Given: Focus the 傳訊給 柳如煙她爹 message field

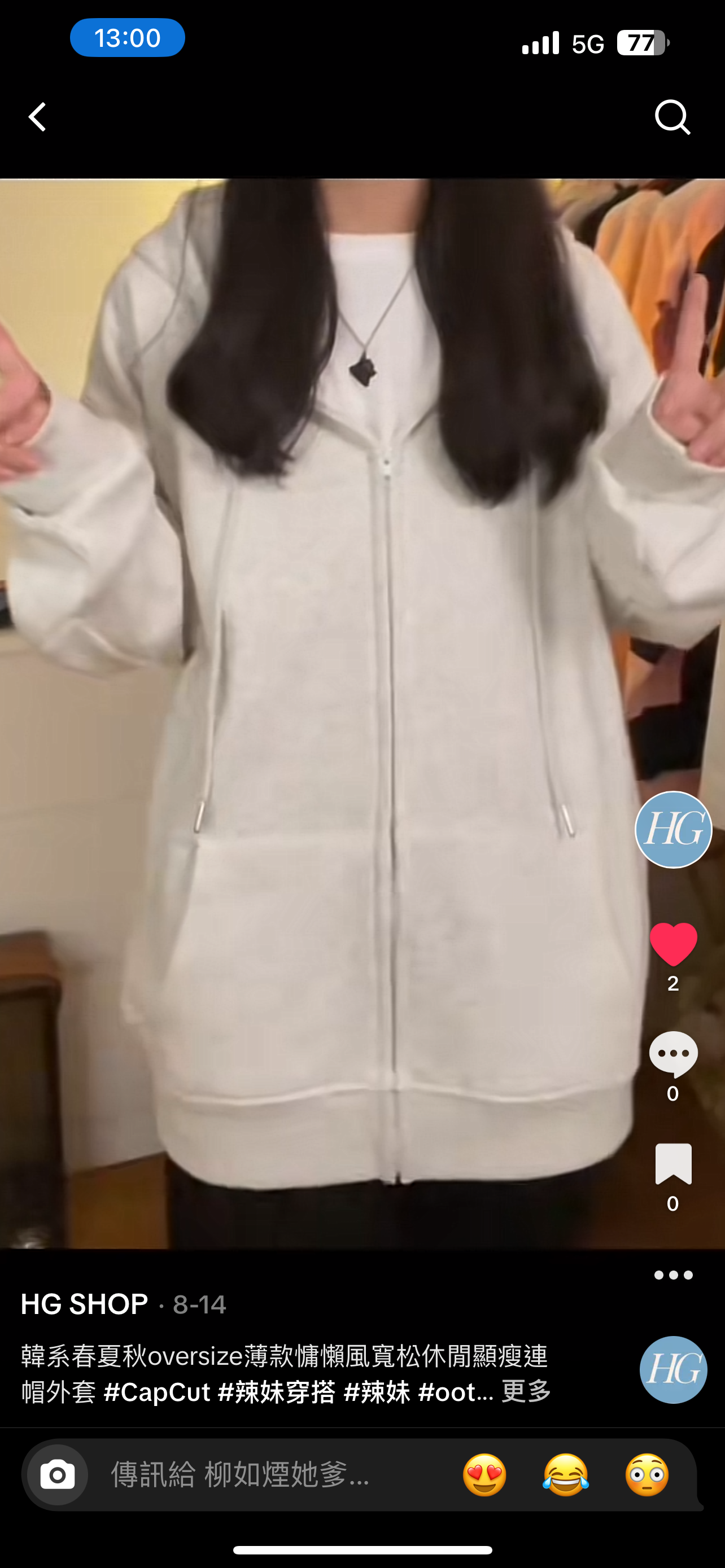Looking at the screenshot, I should 240,1475.
